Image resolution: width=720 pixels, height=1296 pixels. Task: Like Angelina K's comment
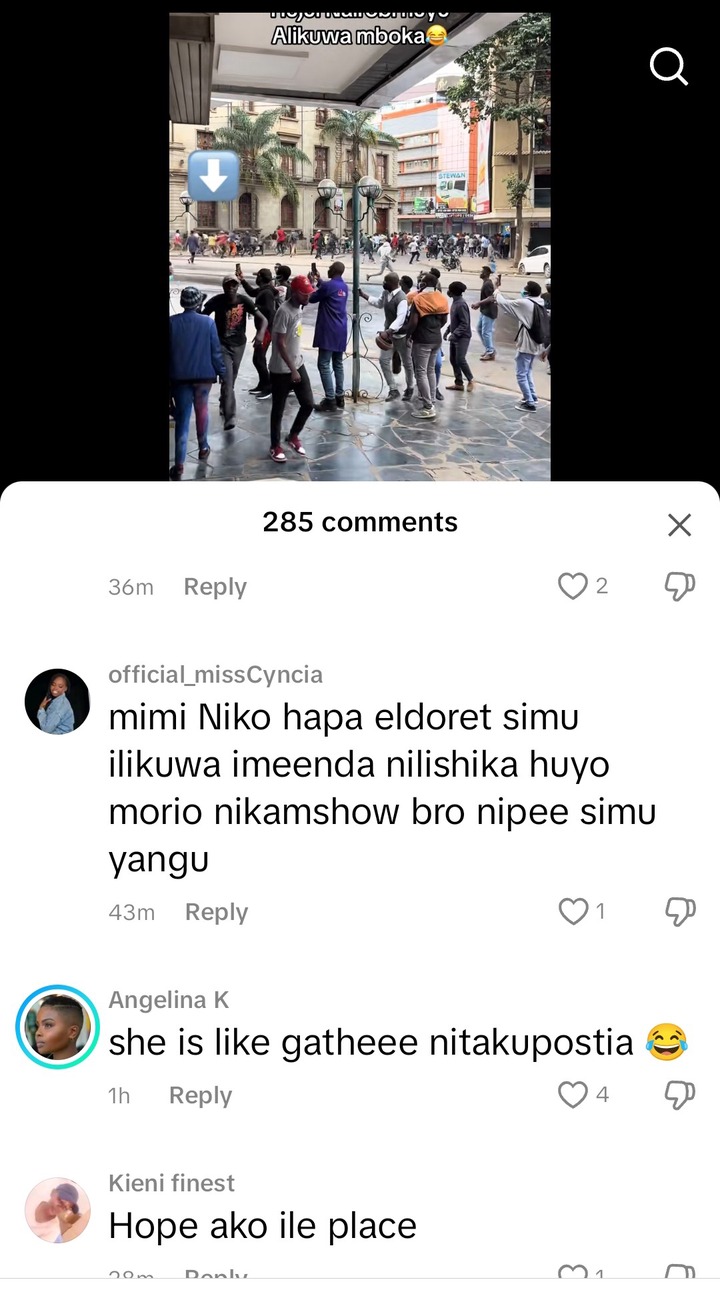573,1095
